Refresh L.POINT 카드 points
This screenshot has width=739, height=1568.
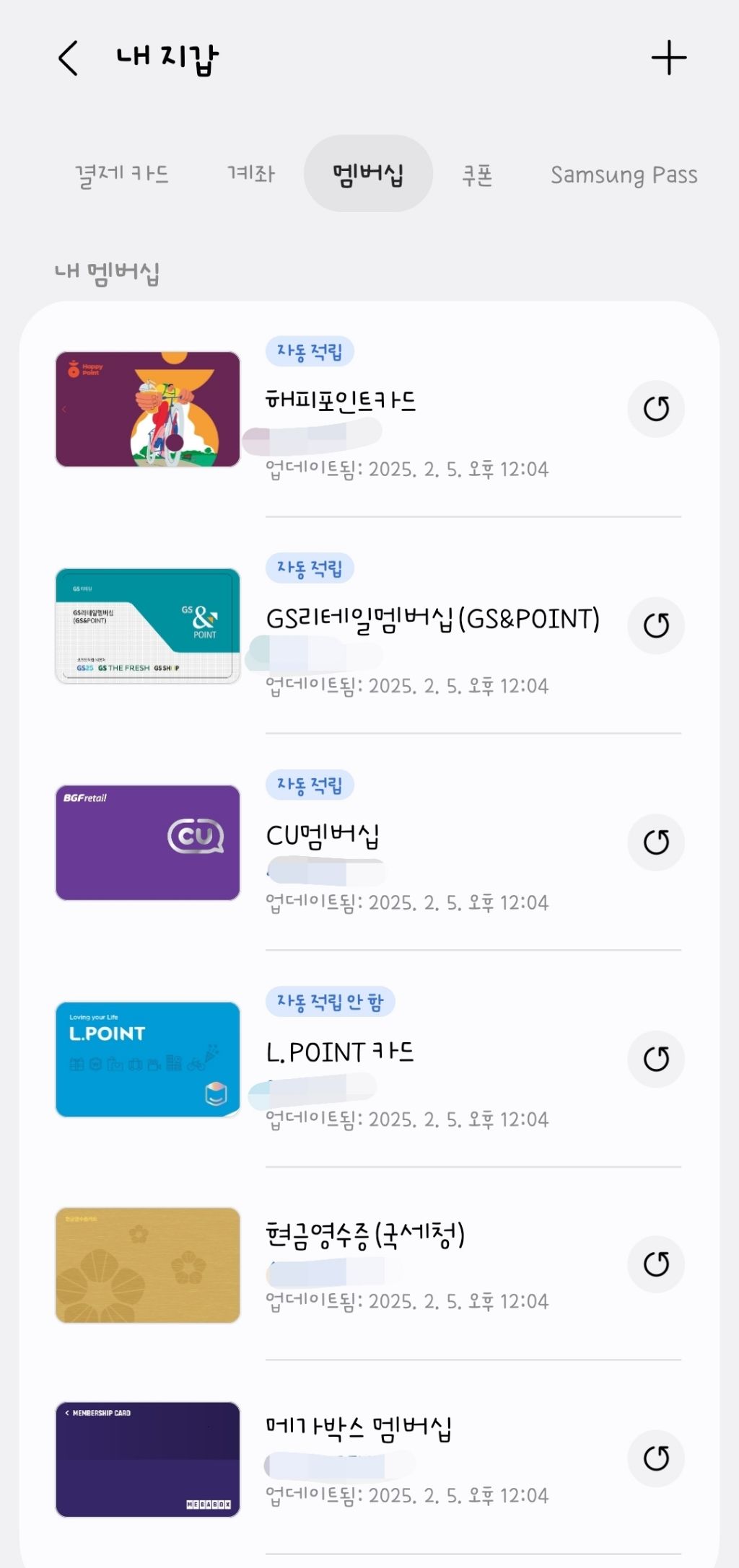coord(656,1059)
